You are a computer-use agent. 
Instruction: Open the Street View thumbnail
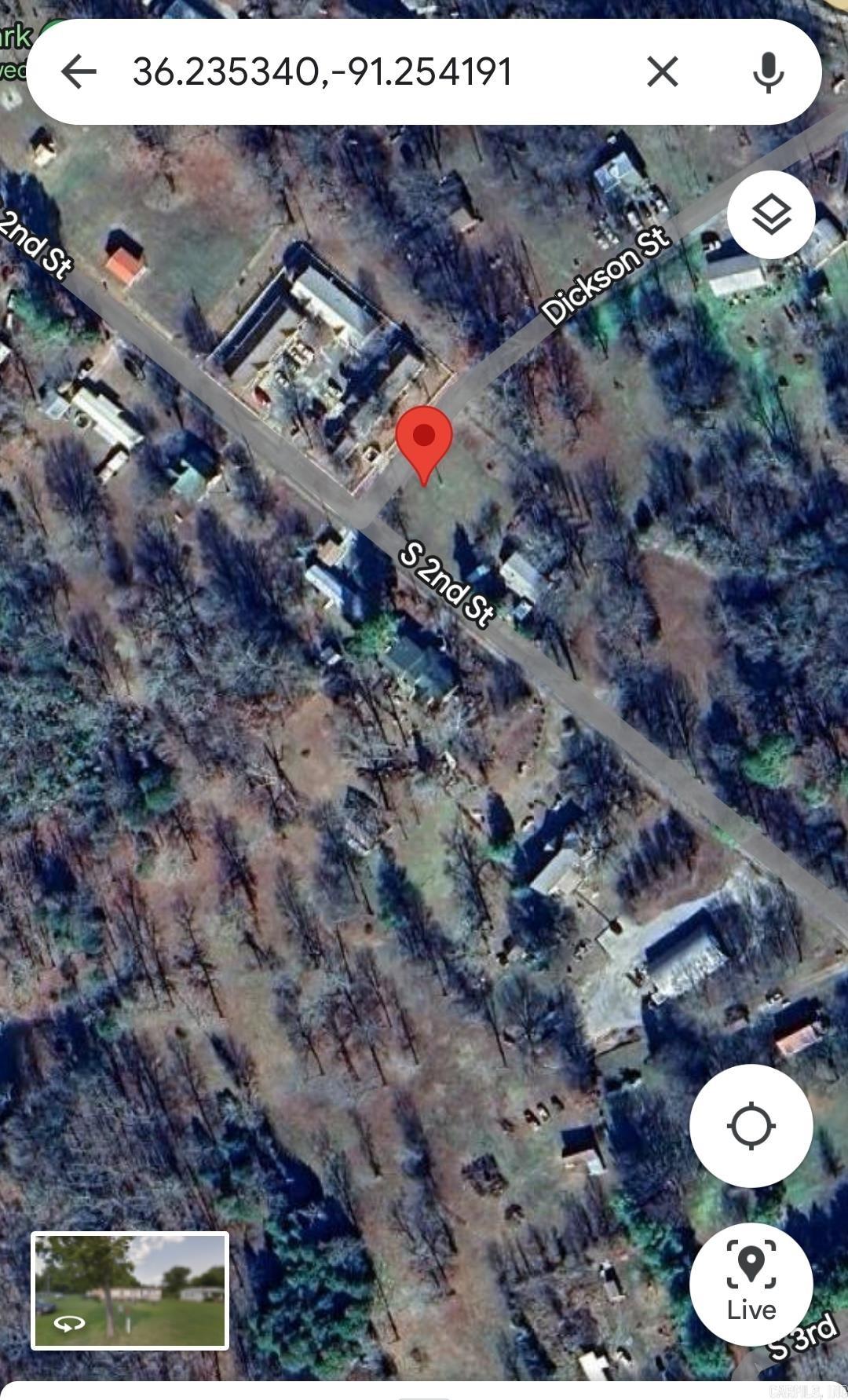click(130, 1291)
